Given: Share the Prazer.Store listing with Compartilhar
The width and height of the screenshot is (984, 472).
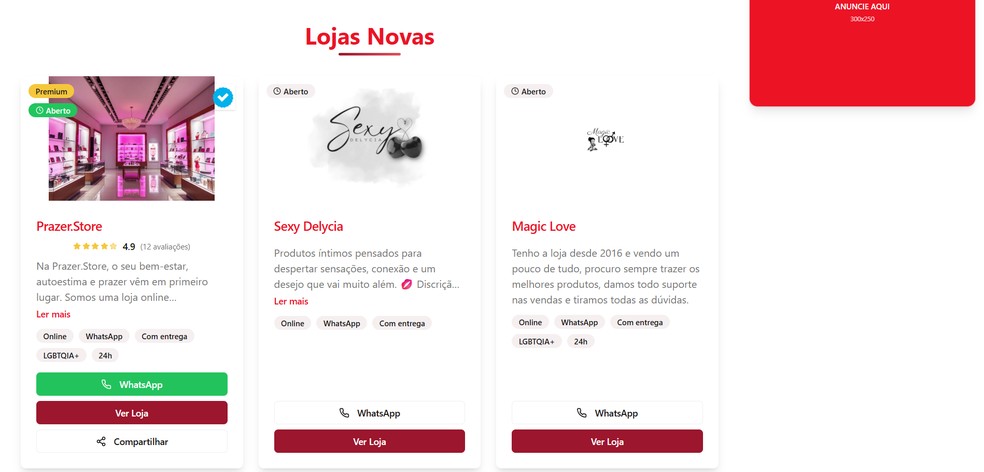Looking at the screenshot, I should 131,441.
